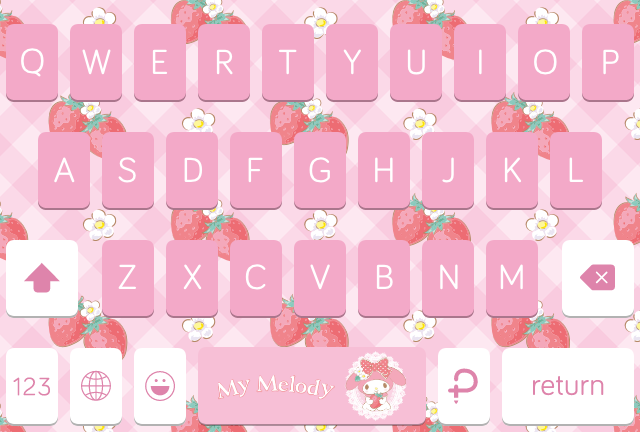Delete a character with backspace
The height and width of the screenshot is (432, 640).
coord(598,277)
